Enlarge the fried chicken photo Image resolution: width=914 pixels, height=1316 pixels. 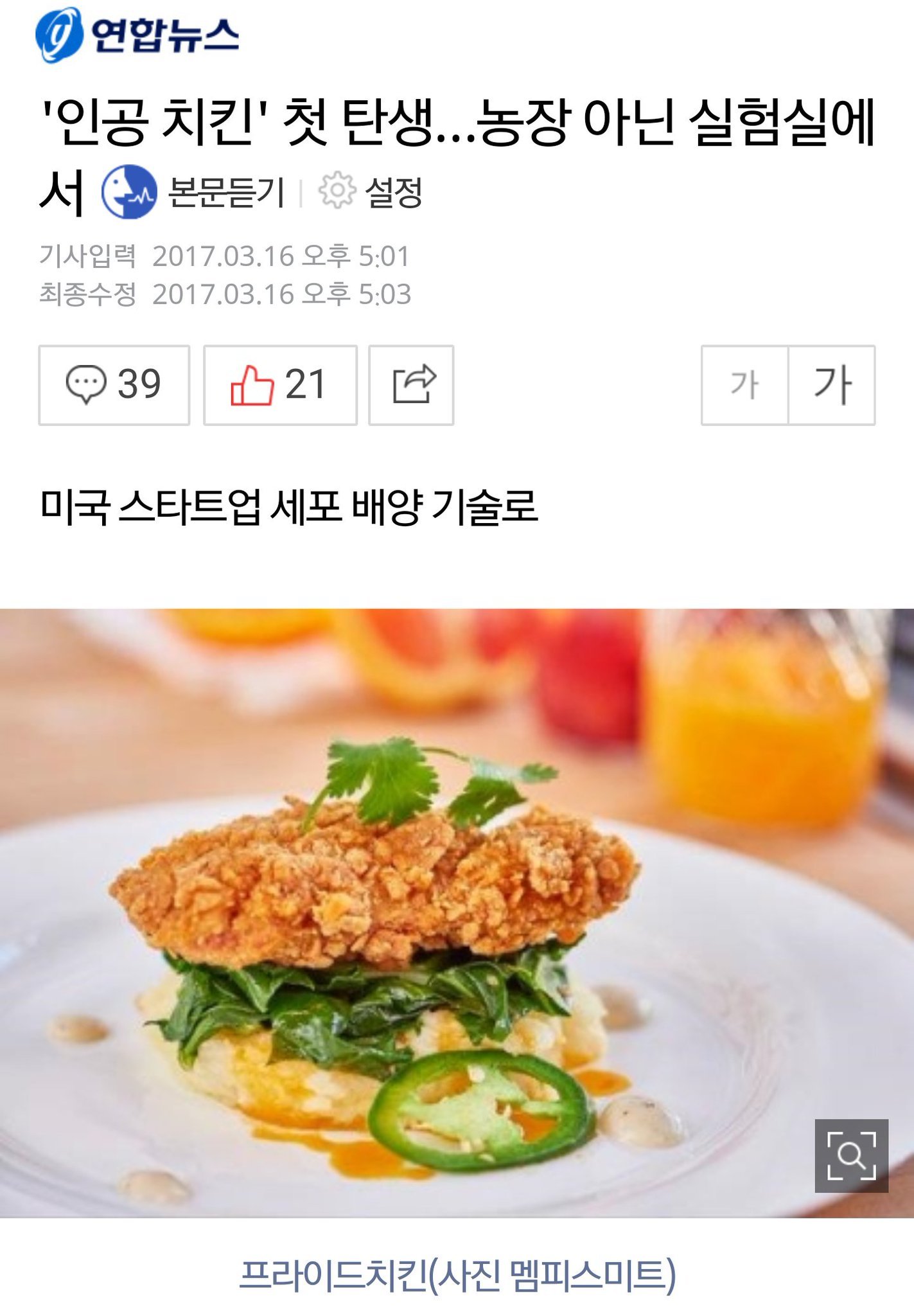tap(851, 1155)
